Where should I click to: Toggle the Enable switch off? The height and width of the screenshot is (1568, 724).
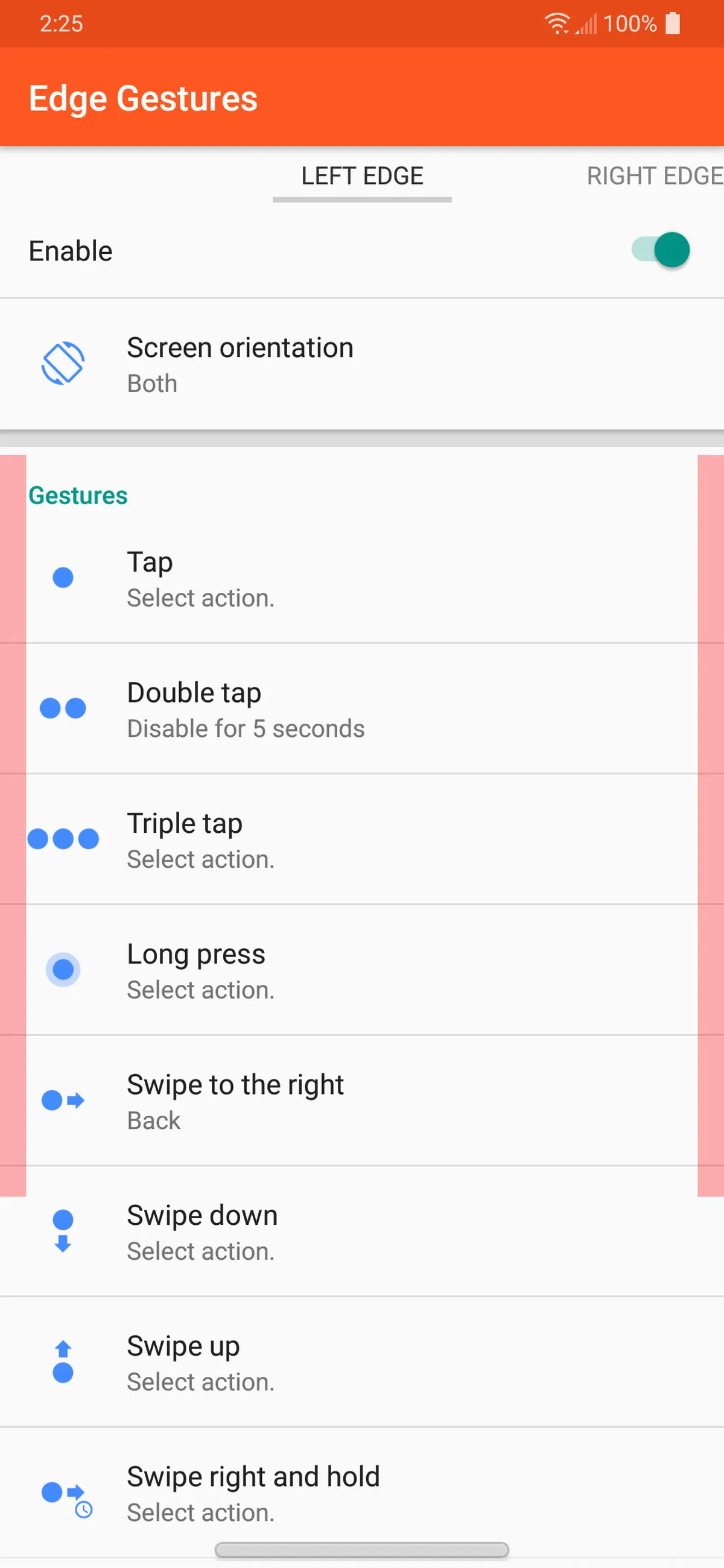click(x=660, y=250)
